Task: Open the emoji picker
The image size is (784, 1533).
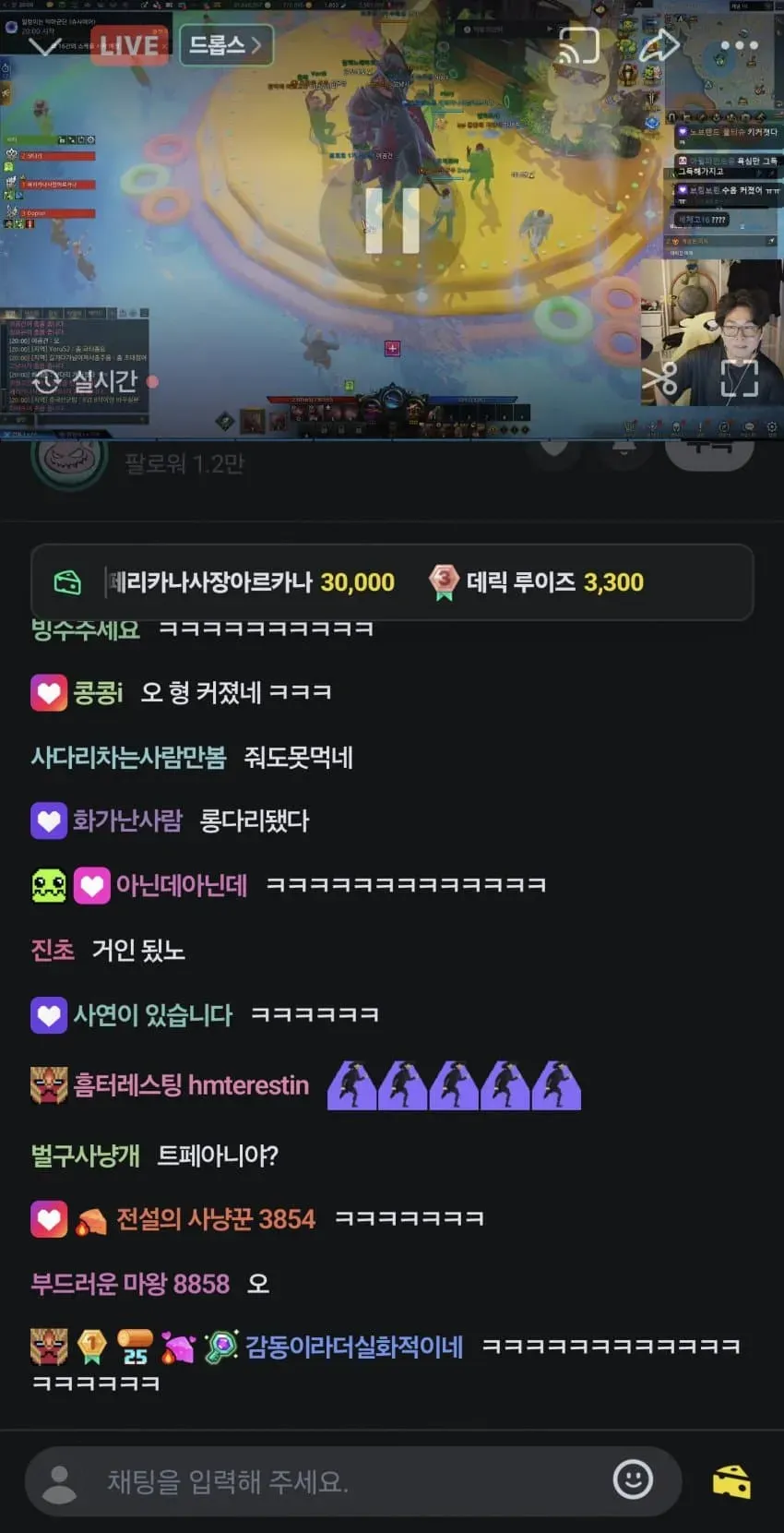Action: coord(633,1480)
